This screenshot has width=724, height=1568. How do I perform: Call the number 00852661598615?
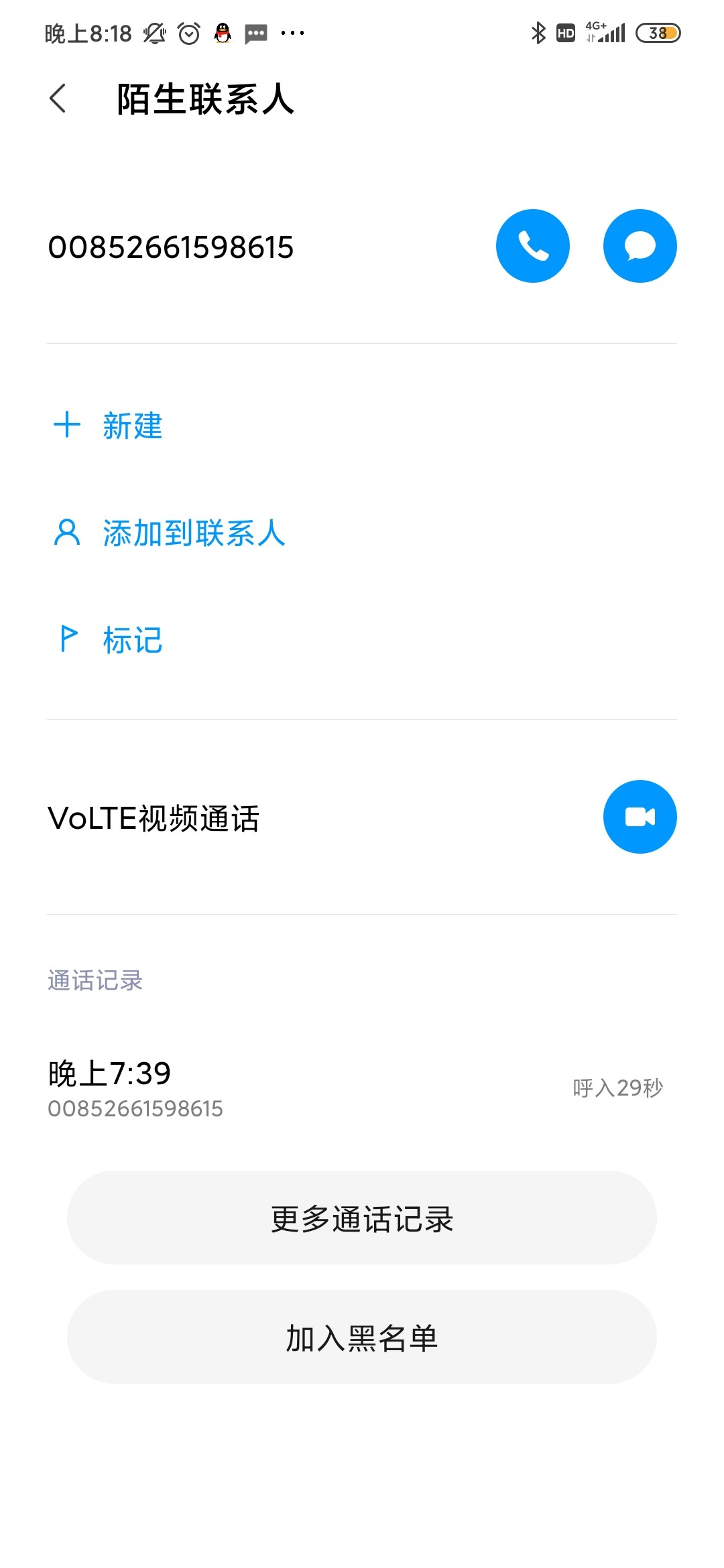[x=532, y=246]
